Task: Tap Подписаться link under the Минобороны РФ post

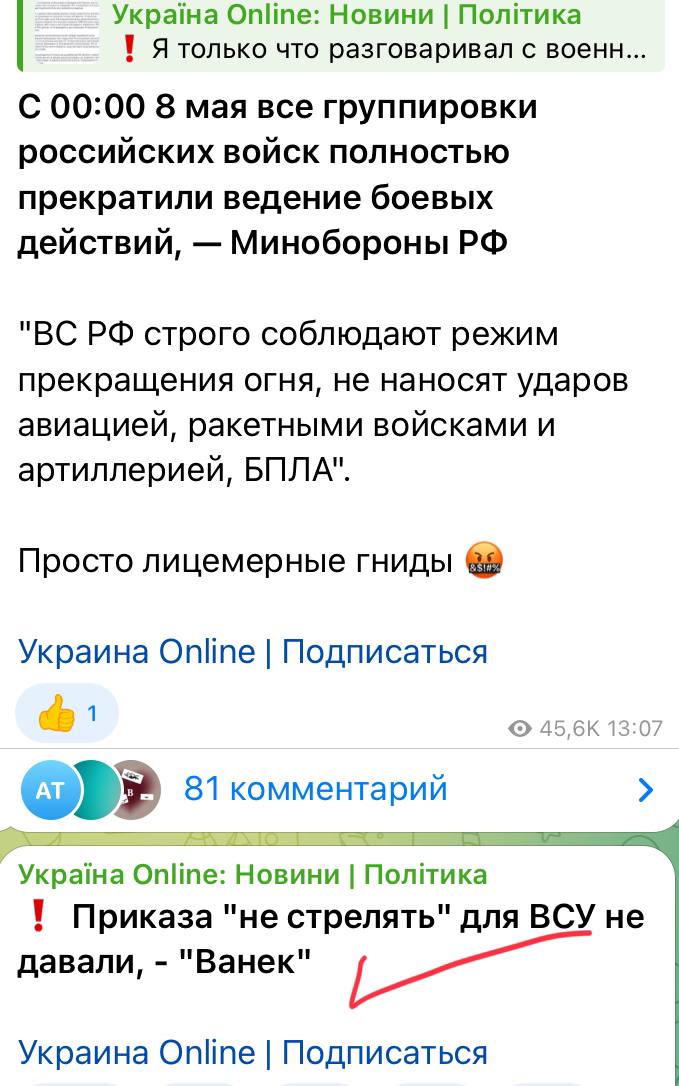Action: 384,652
